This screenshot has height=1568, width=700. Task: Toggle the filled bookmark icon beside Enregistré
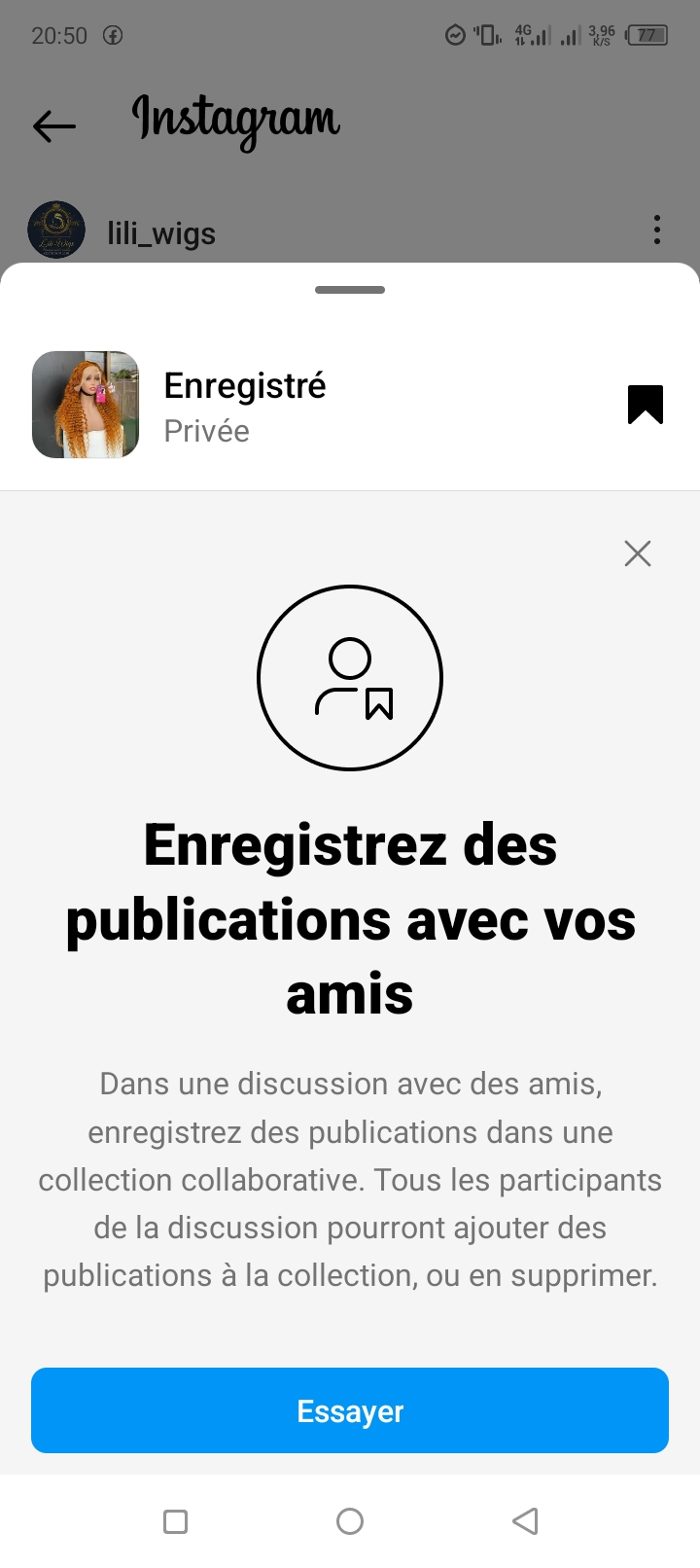pos(645,405)
